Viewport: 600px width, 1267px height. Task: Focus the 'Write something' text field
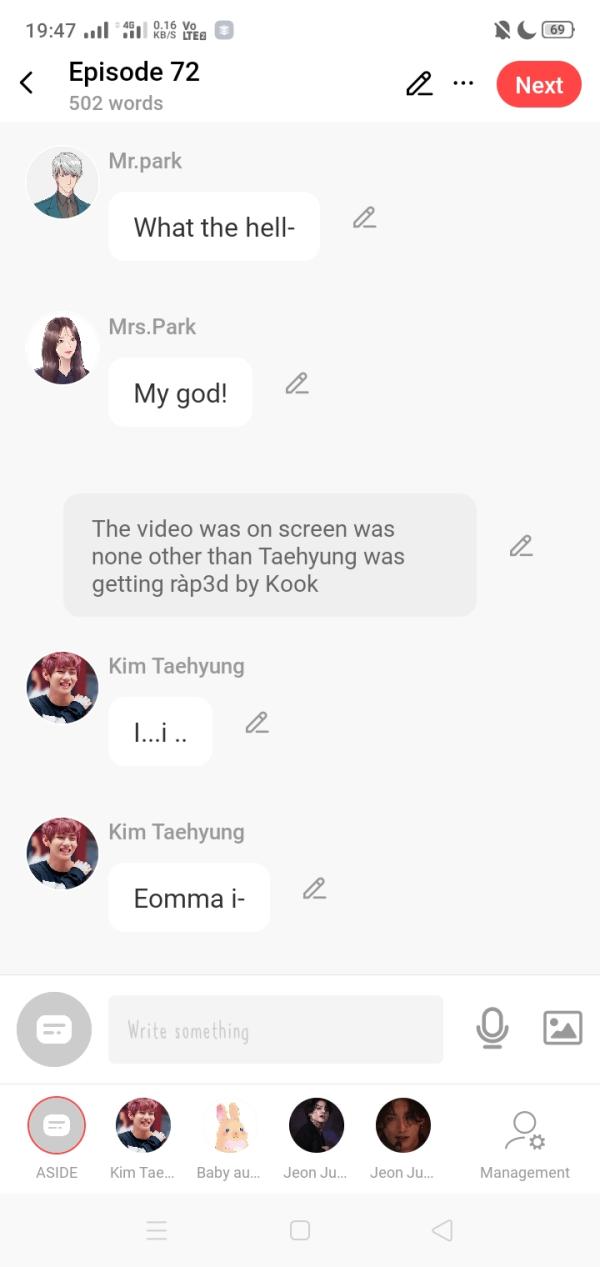click(275, 1029)
